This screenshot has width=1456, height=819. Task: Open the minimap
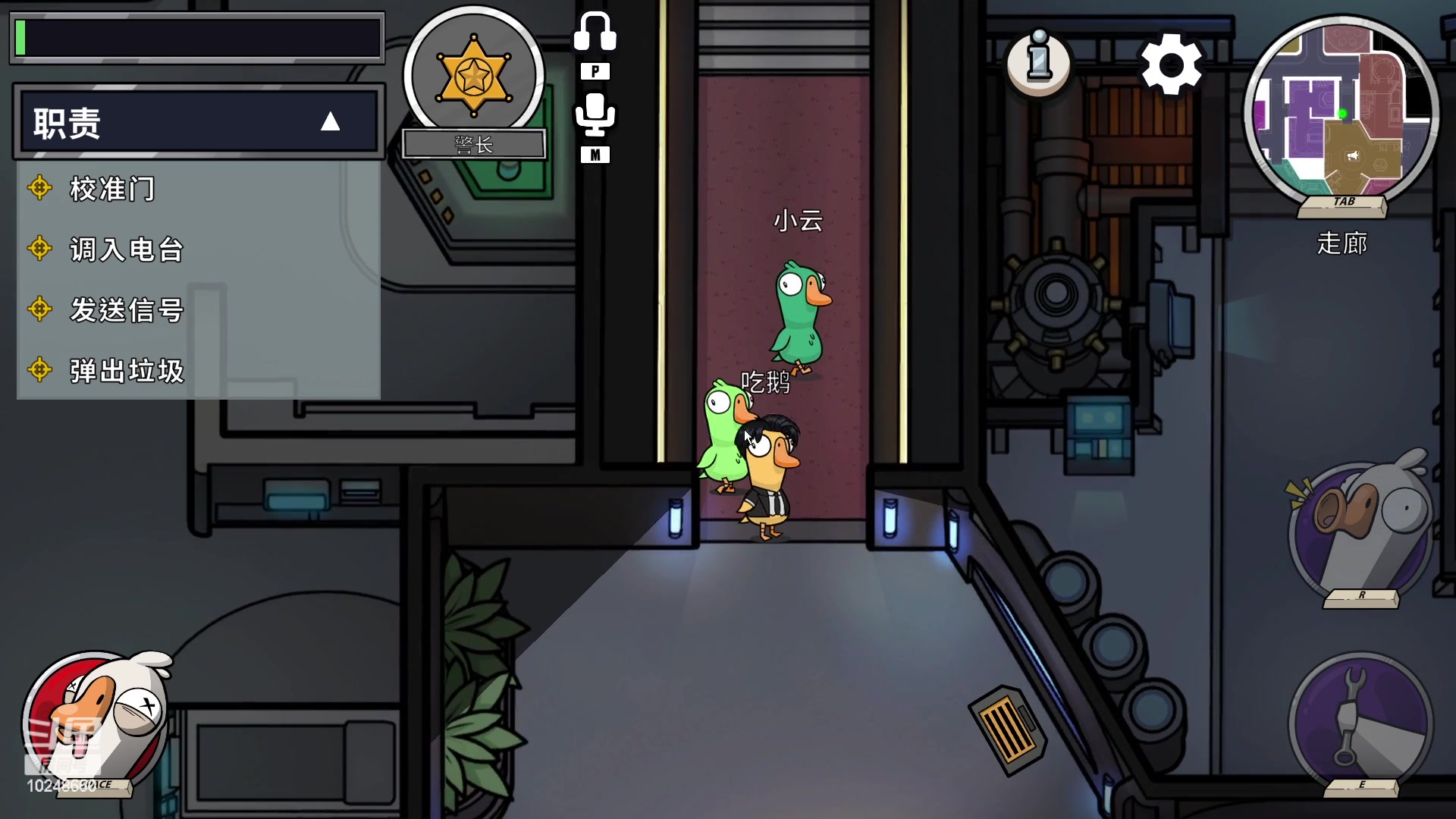1341,112
